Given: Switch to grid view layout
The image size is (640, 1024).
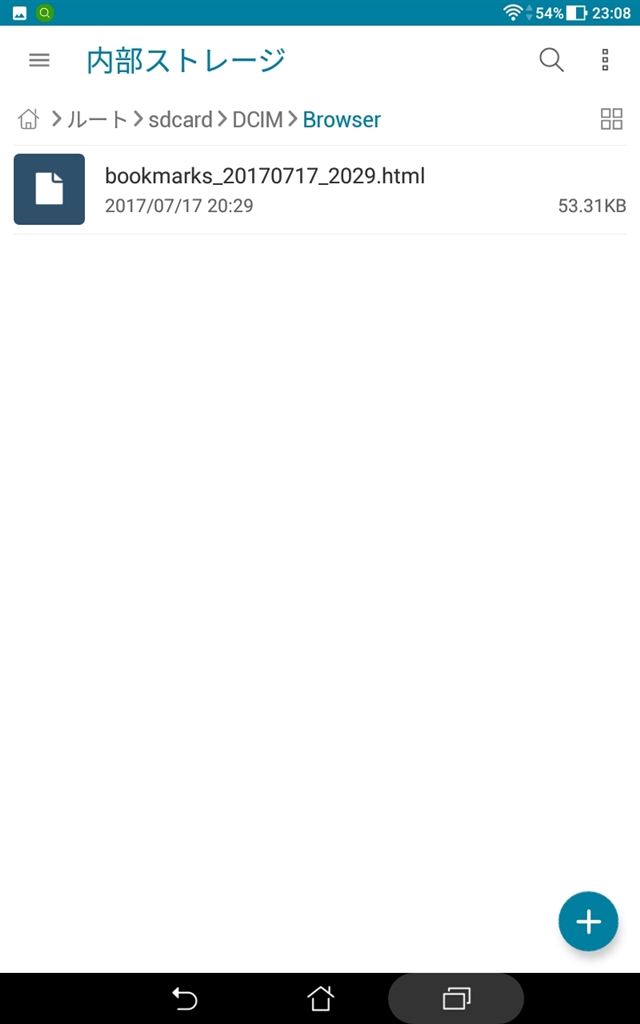Looking at the screenshot, I should [611, 120].
